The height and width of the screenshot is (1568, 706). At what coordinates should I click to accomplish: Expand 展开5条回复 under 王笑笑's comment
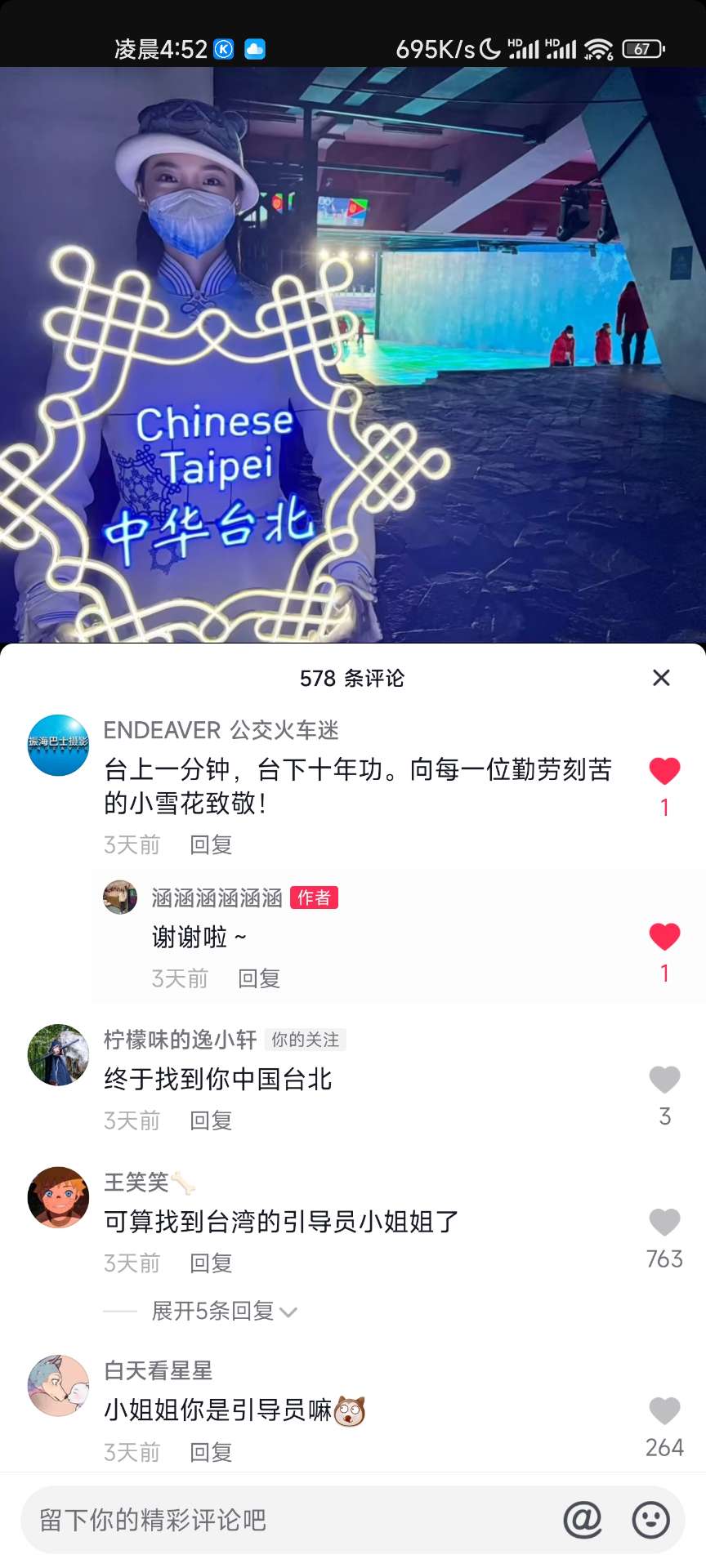point(223,1312)
